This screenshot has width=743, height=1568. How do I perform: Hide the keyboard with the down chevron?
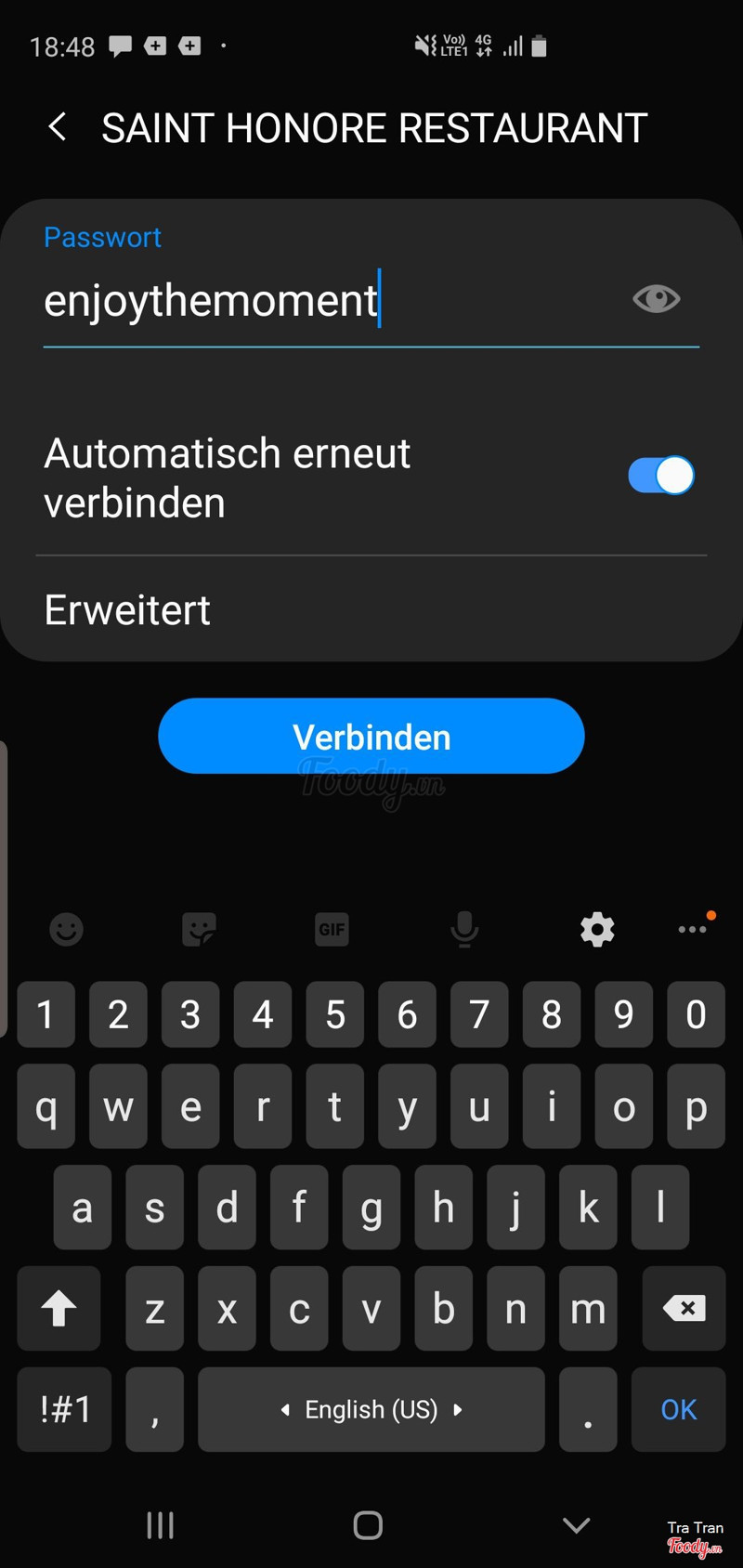tap(576, 1525)
